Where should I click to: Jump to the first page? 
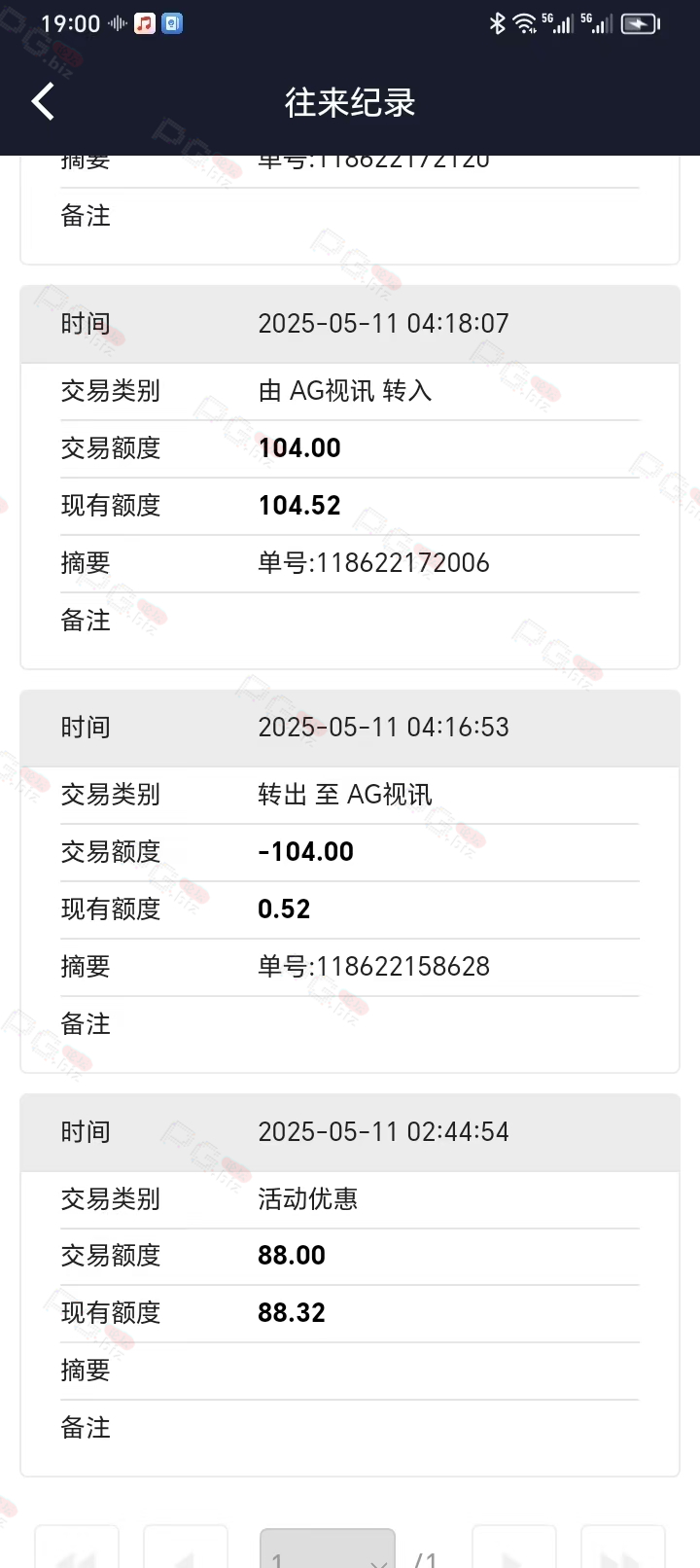77,1548
